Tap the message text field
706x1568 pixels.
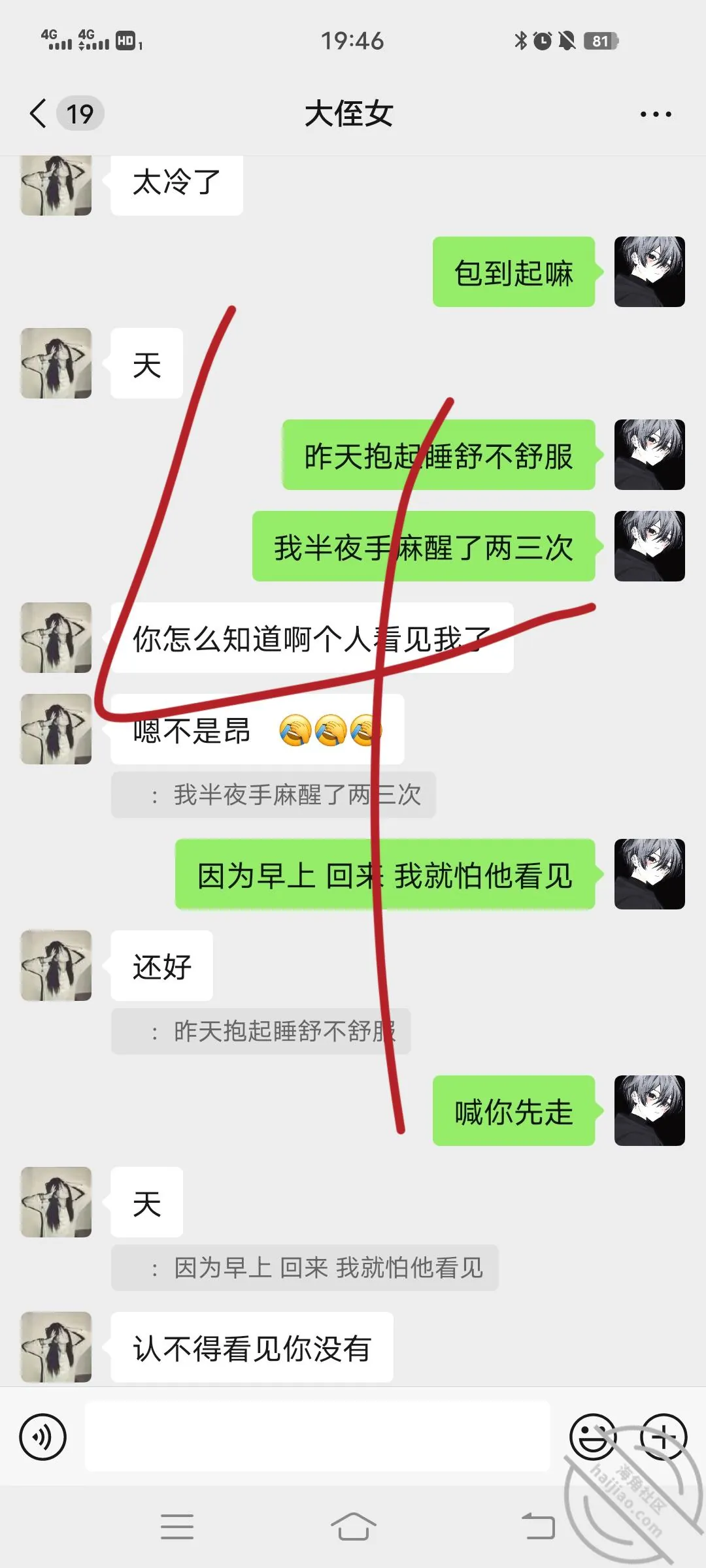point(318,1436)
